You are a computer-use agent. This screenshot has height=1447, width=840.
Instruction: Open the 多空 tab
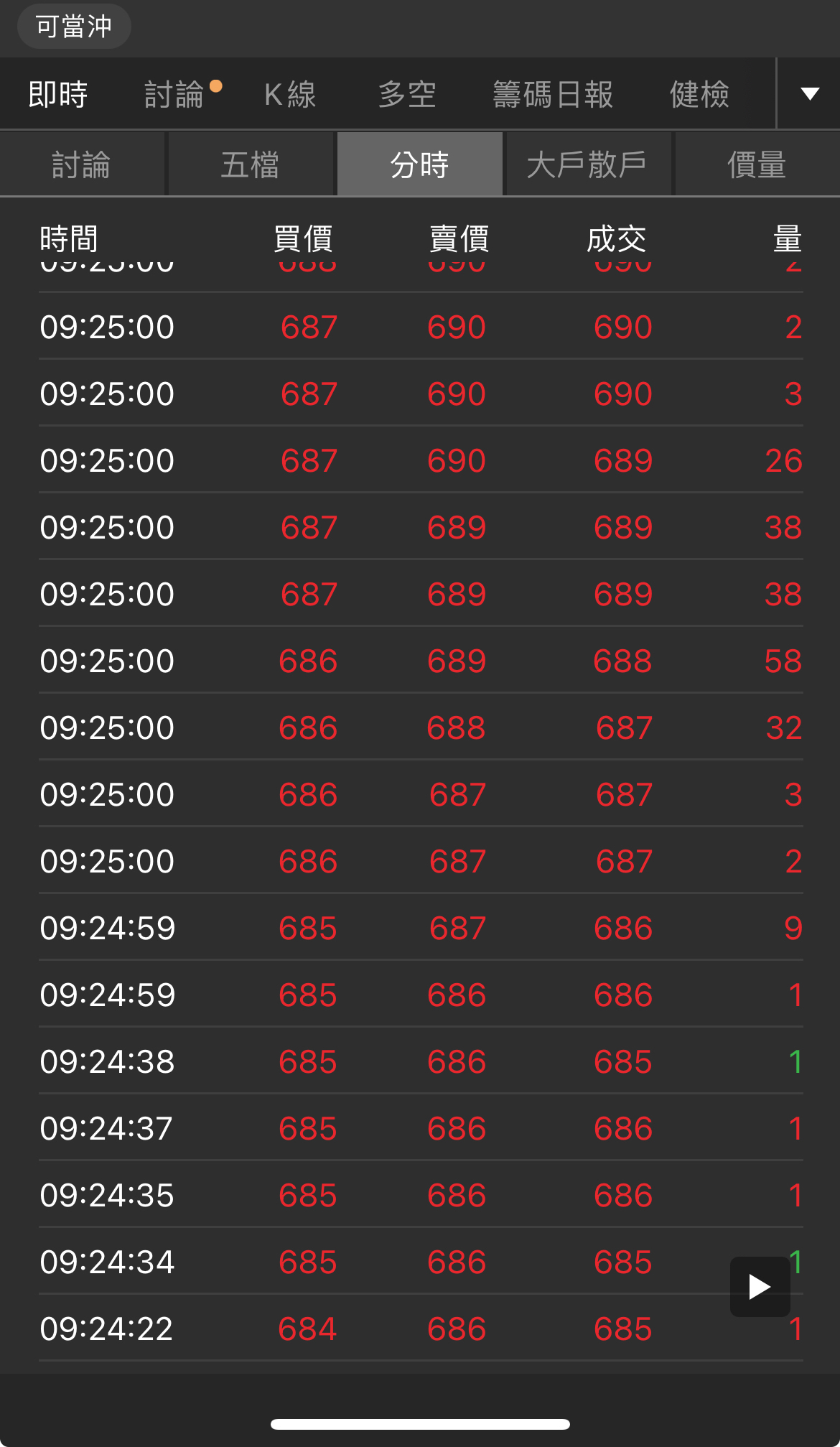[407, 94]
